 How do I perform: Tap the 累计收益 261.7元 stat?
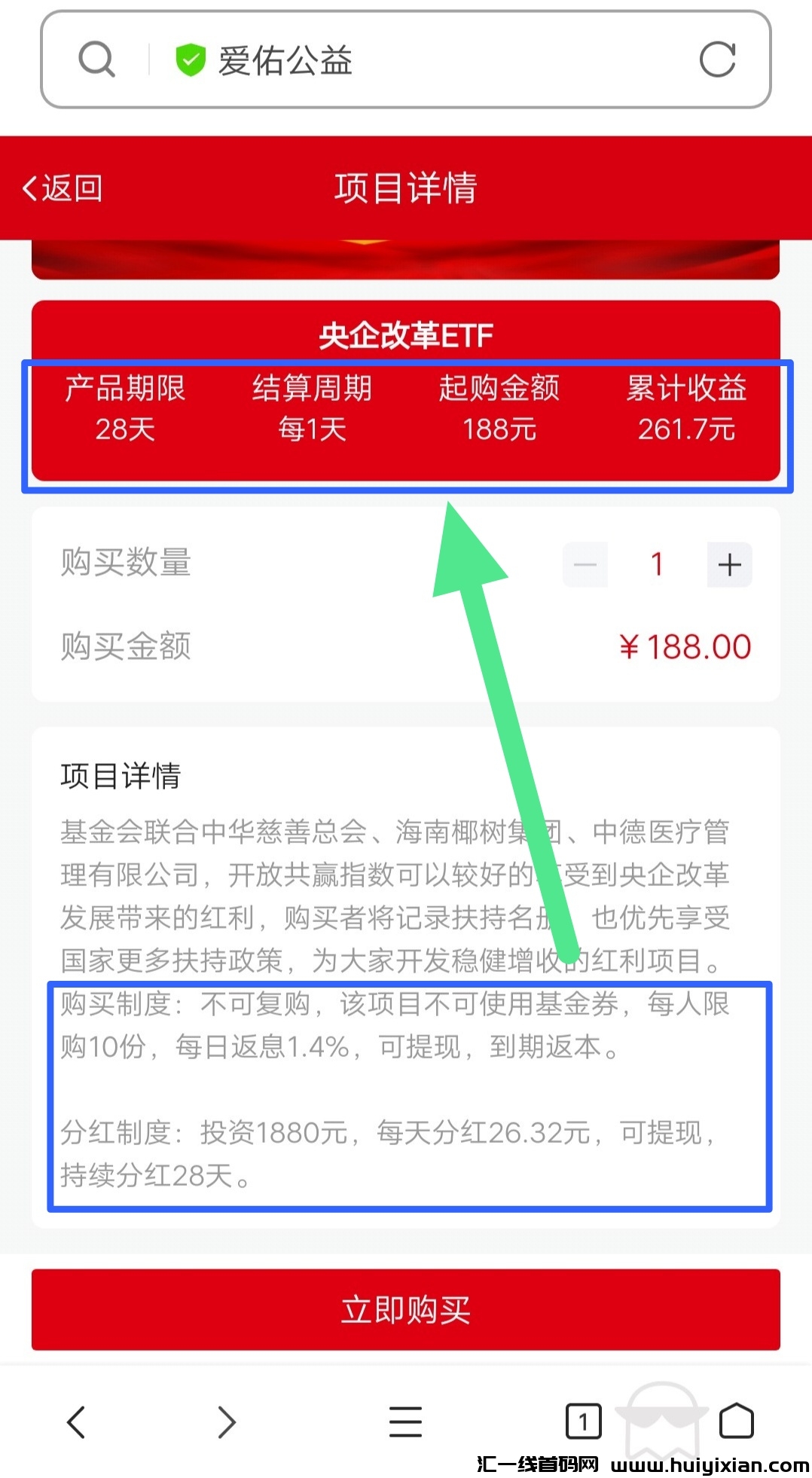(x=684, y=411)
